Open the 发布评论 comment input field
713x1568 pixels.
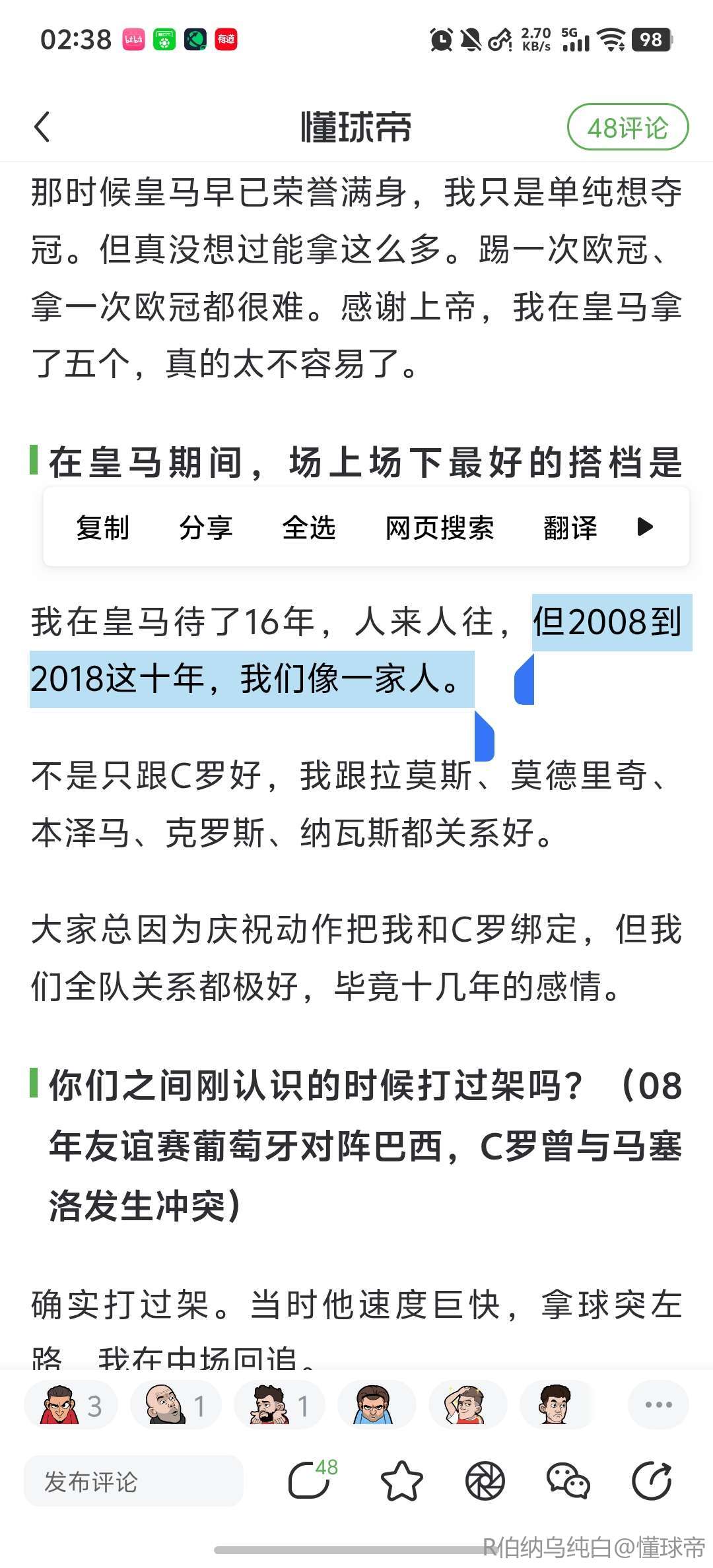[133, 1482]
